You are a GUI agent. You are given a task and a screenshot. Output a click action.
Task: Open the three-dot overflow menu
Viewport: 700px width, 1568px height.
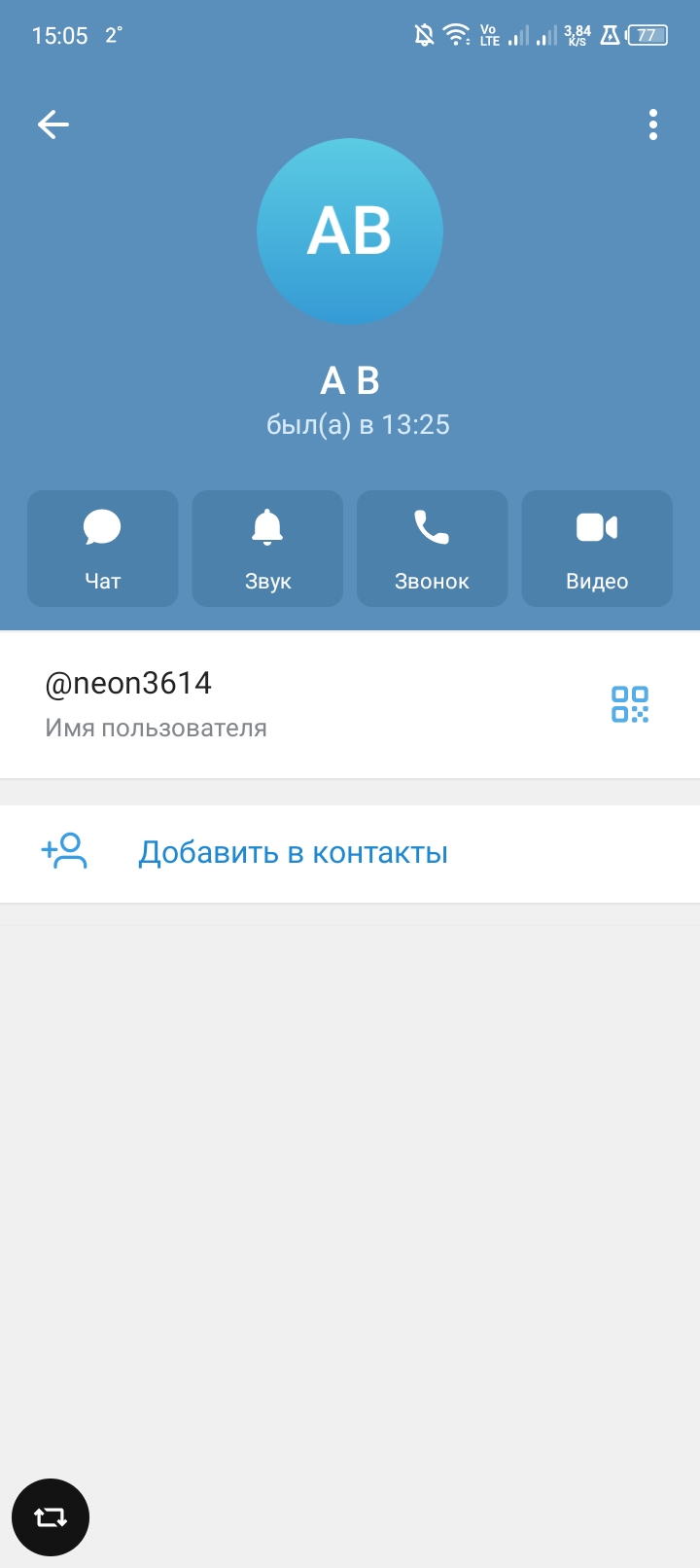(653, 125)
